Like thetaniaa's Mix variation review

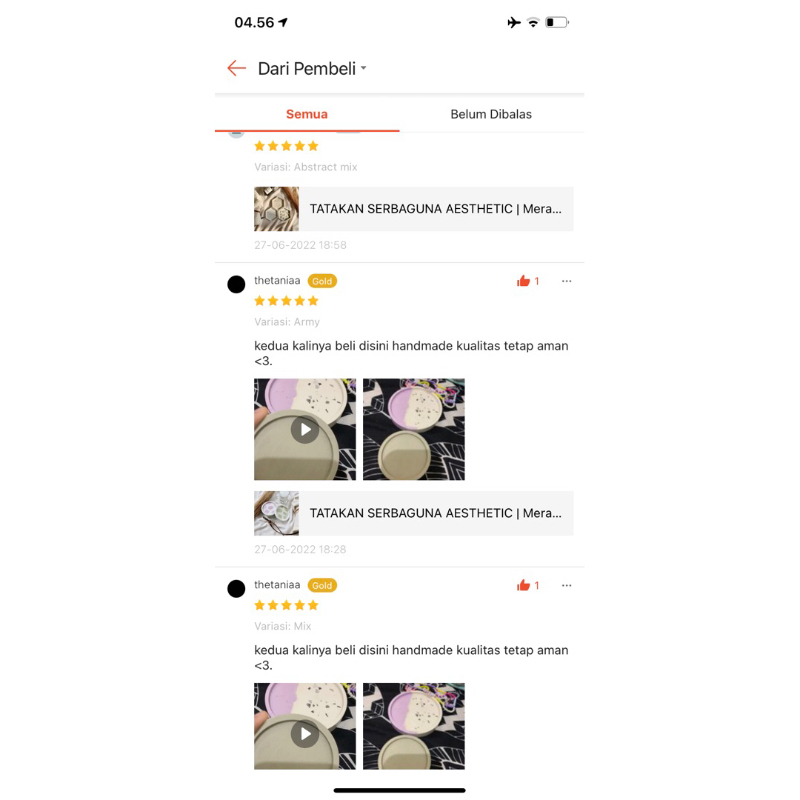tap(523, 585)
